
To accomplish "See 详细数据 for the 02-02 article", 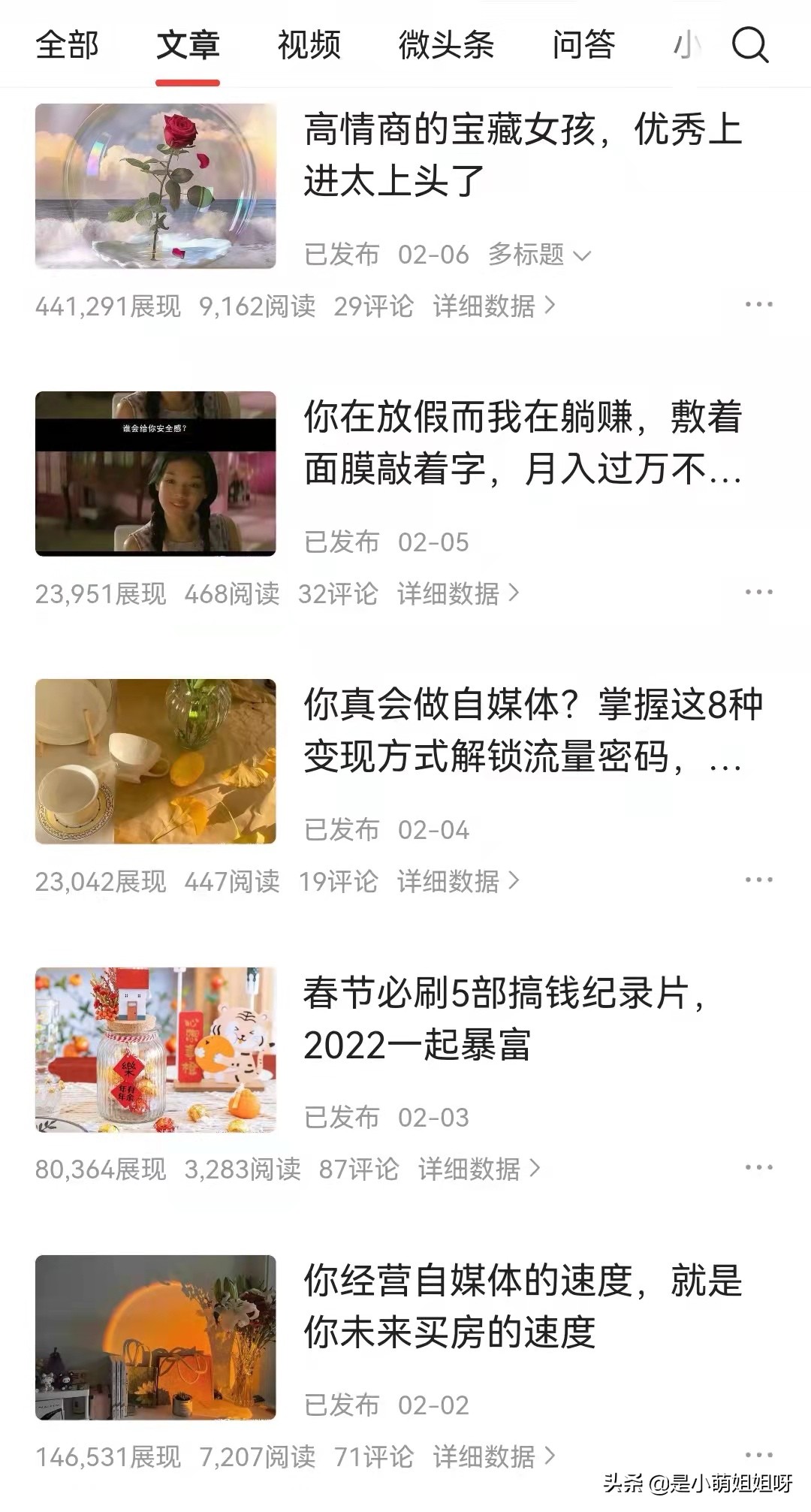I will (x=493, y=1457).
